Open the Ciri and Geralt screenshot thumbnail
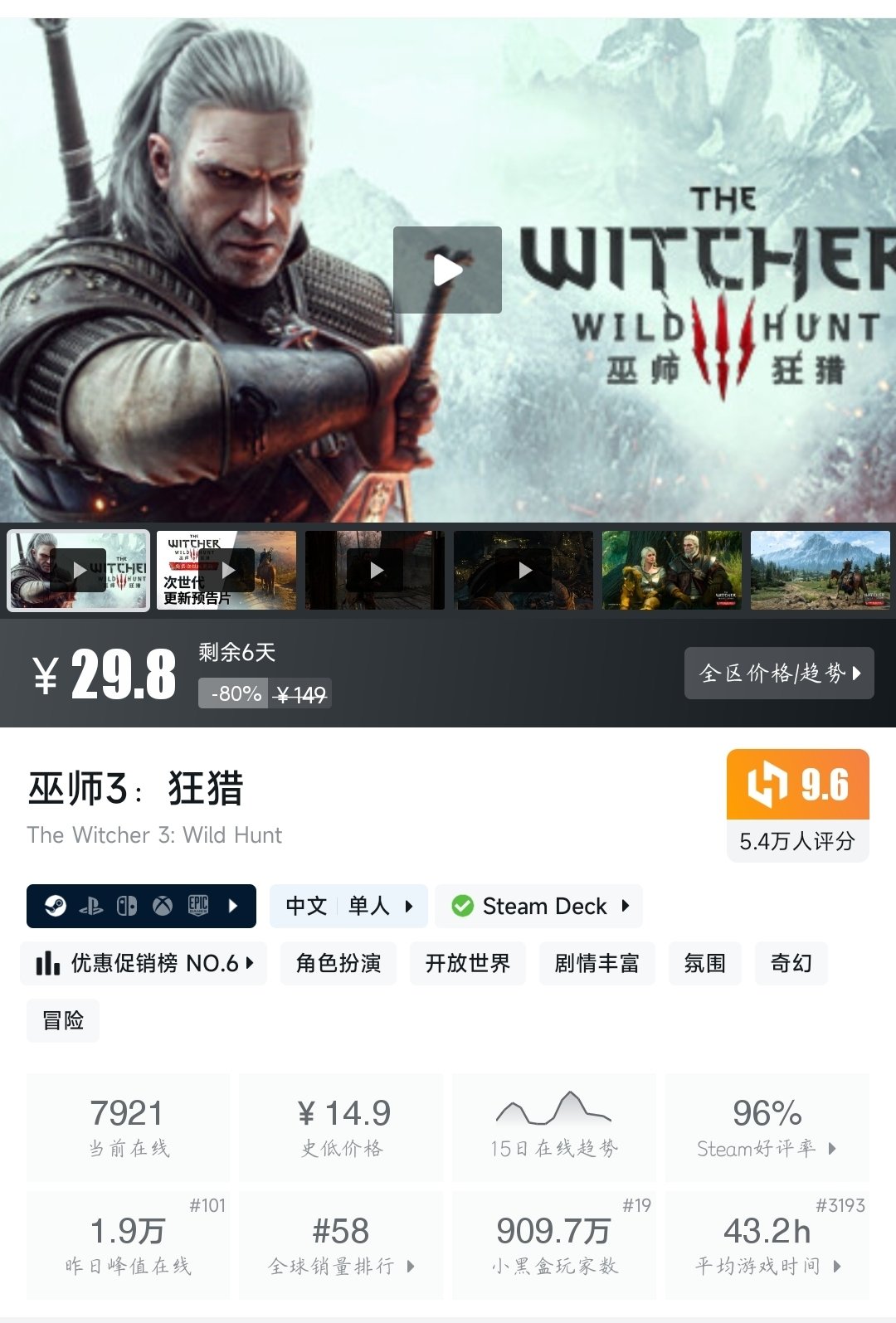 [671, 571]
